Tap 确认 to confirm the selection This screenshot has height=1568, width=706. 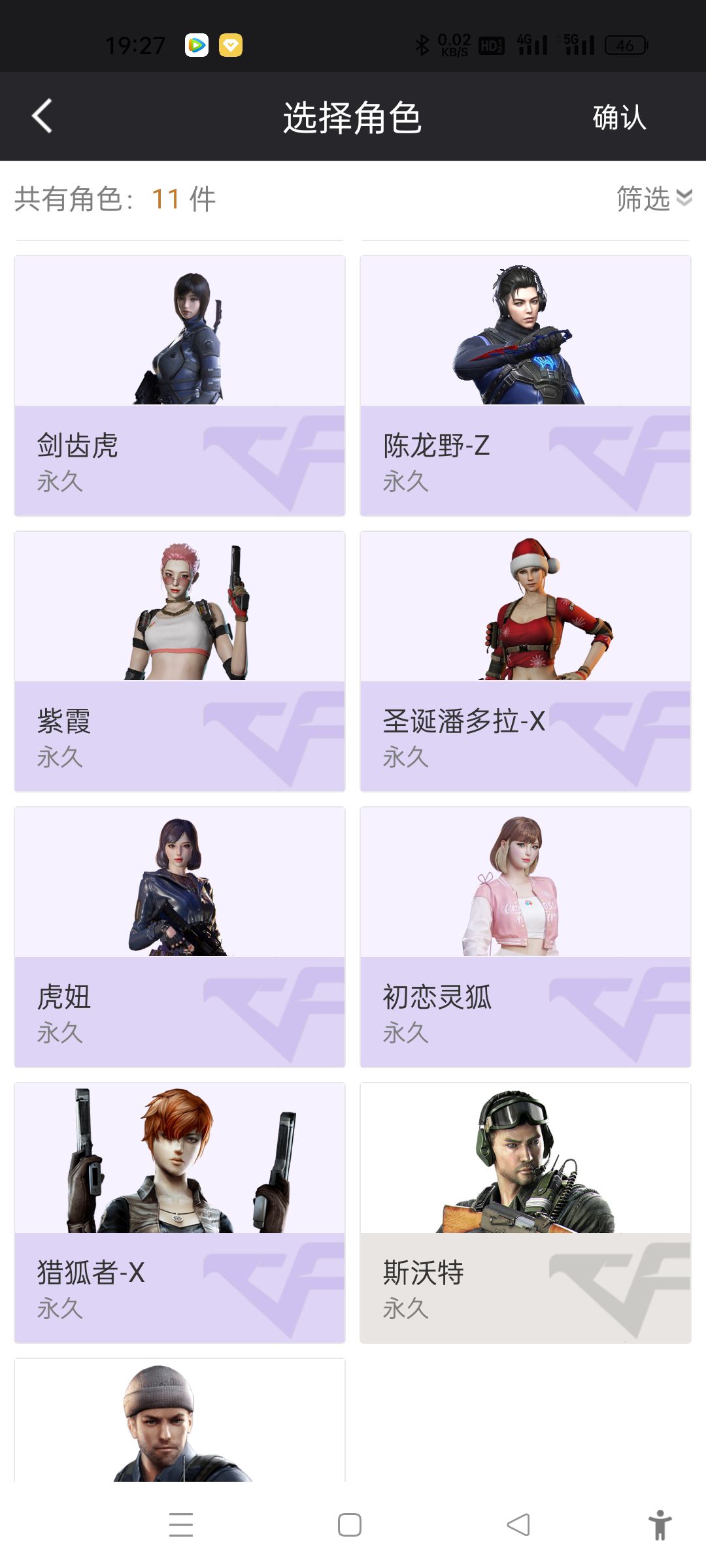pos(618,118)
